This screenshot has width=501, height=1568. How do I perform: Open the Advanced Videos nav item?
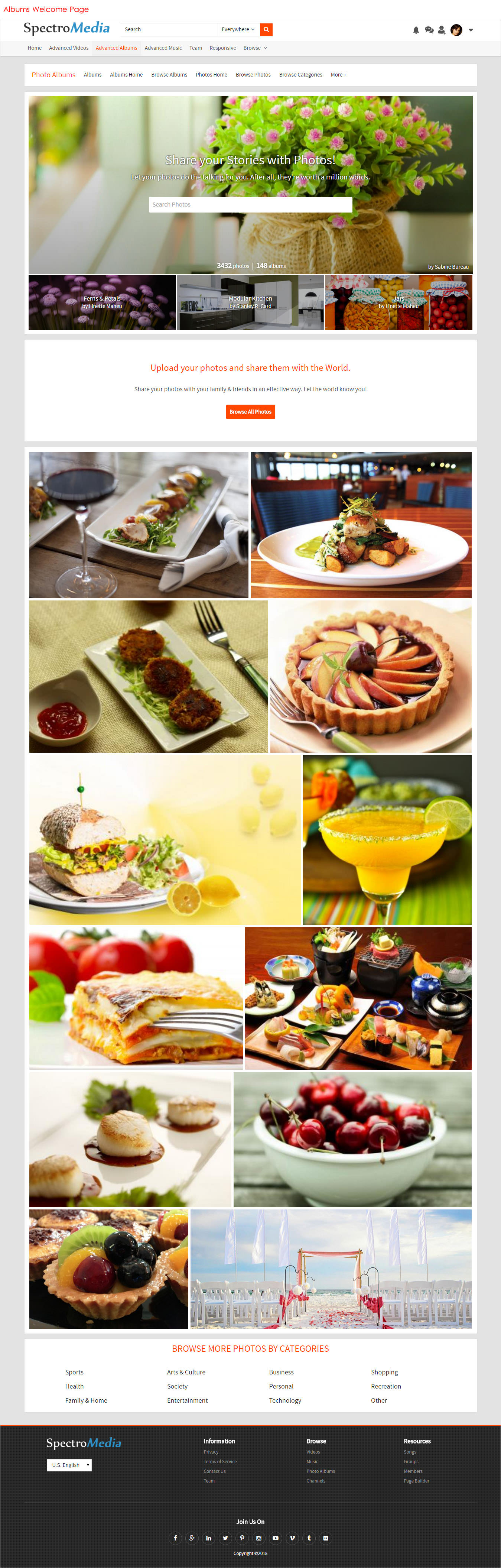point(69,48)
